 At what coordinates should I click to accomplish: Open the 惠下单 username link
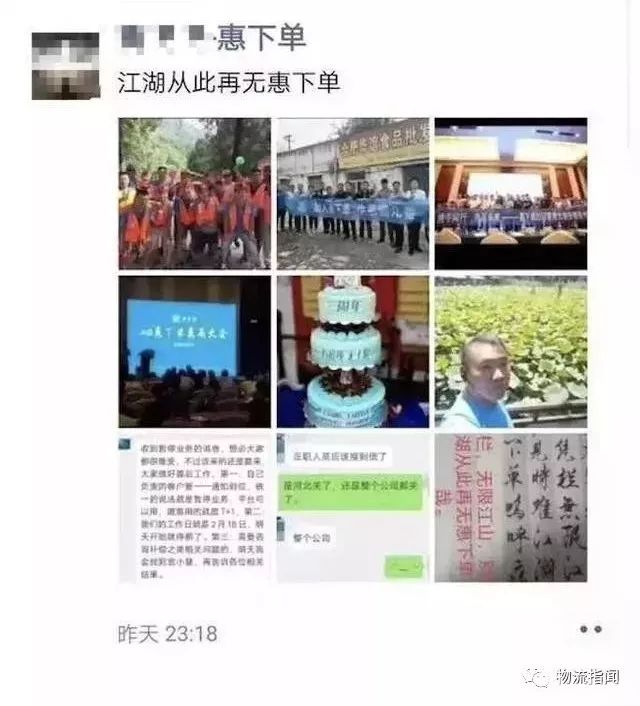[x=212, y=38]
